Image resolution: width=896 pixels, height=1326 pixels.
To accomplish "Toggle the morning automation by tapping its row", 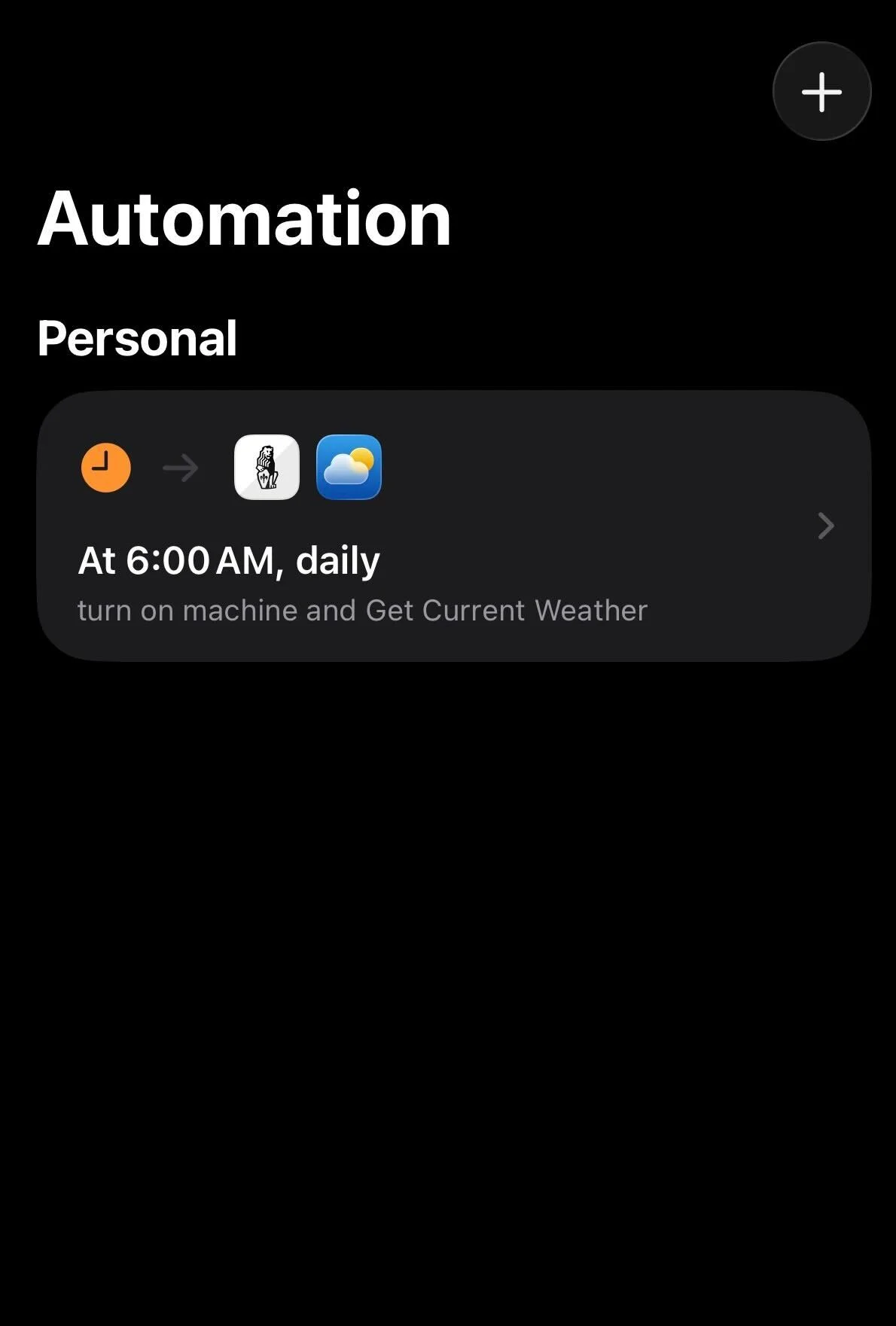I will [x=452, y=526].
